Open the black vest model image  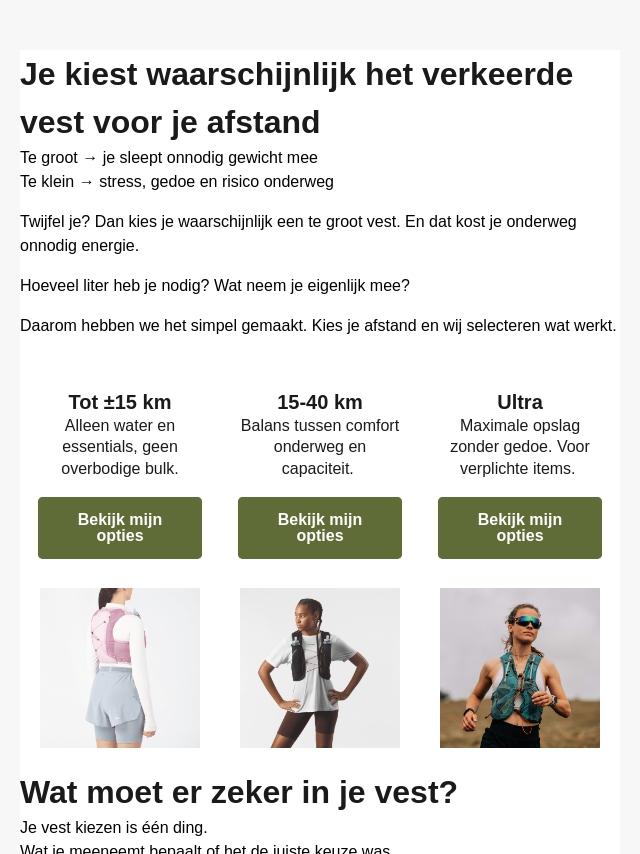pos(320,668)
